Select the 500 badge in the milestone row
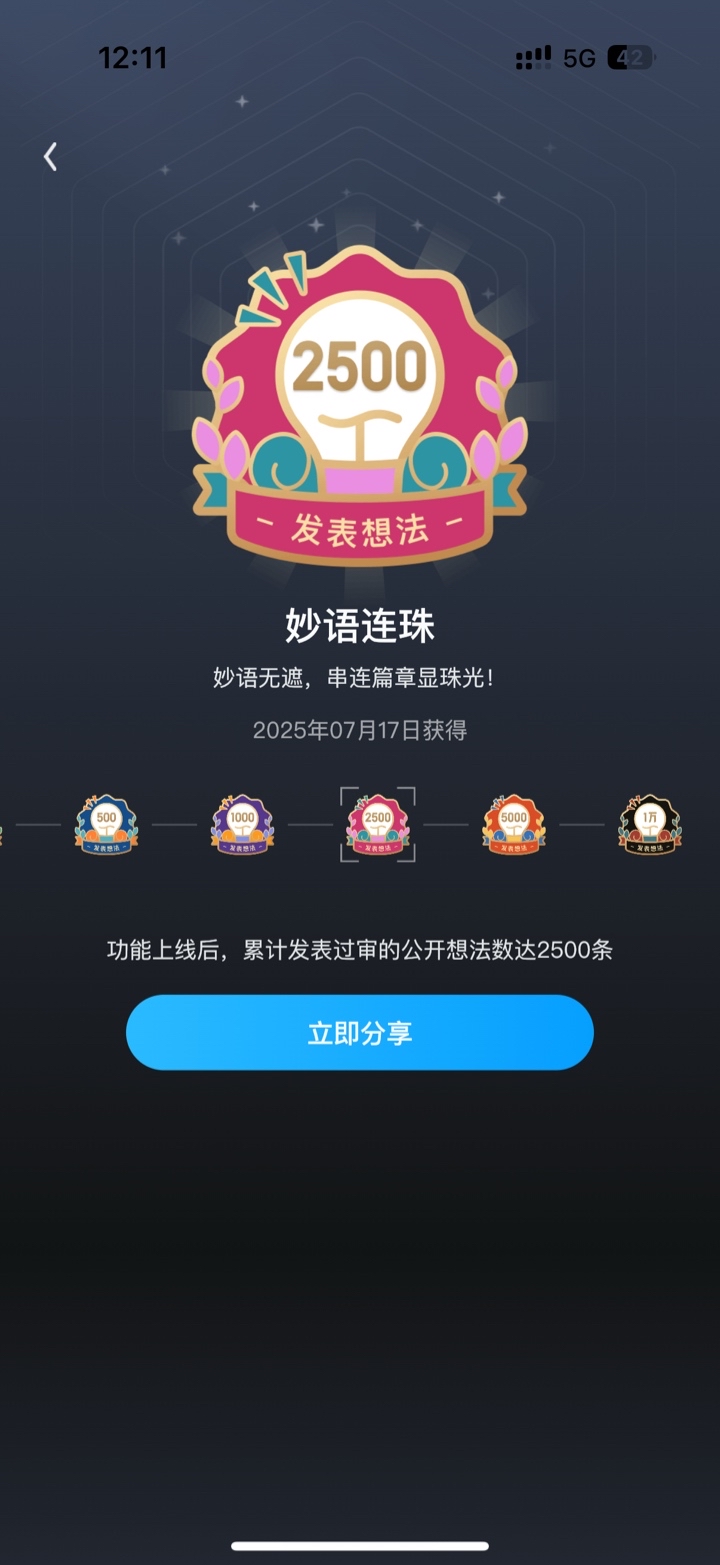Screen dimensions: 720x1565 click(106, 825)
